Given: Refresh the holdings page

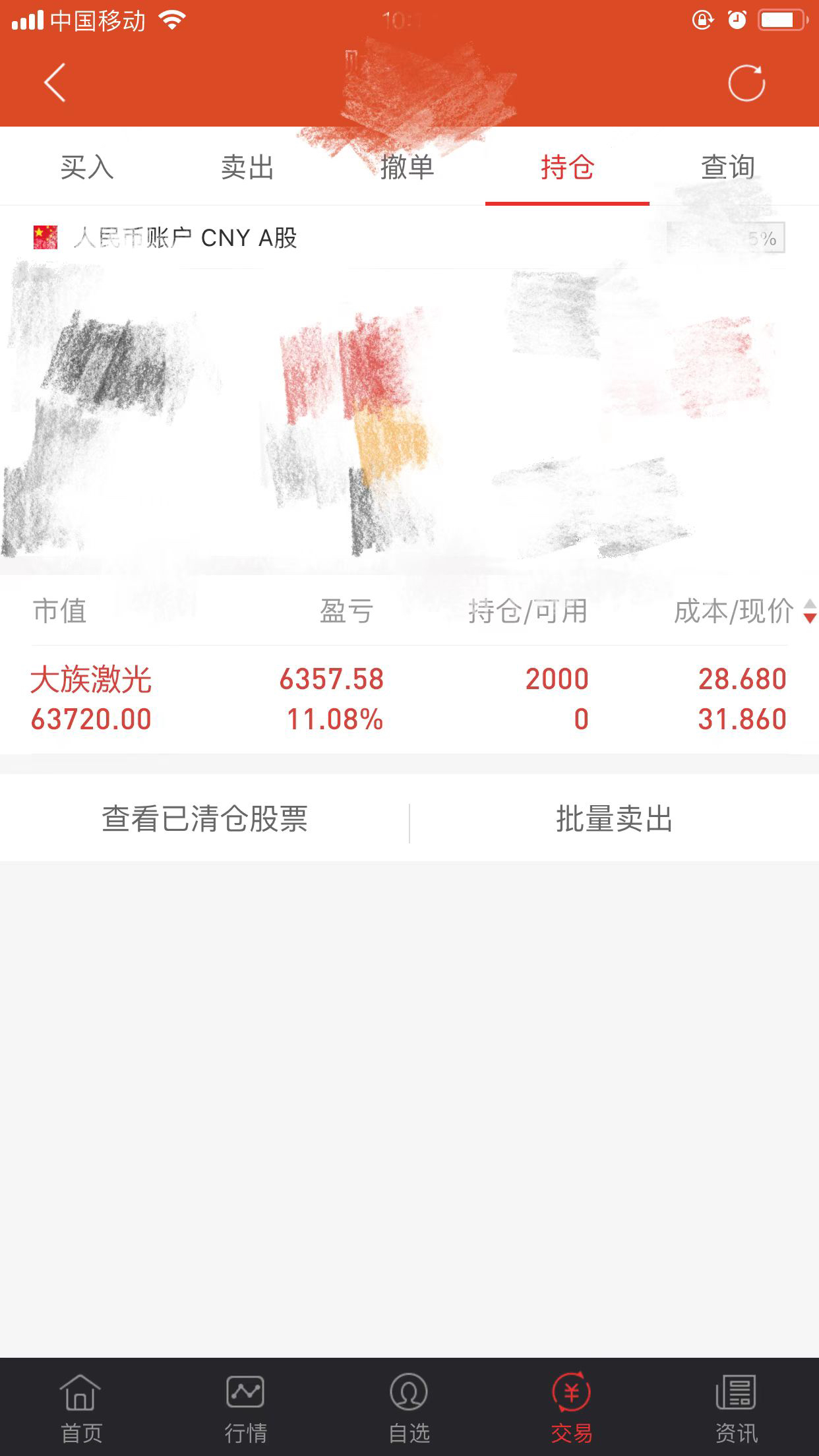Looking at the screenshot, I should coord(746,83).
